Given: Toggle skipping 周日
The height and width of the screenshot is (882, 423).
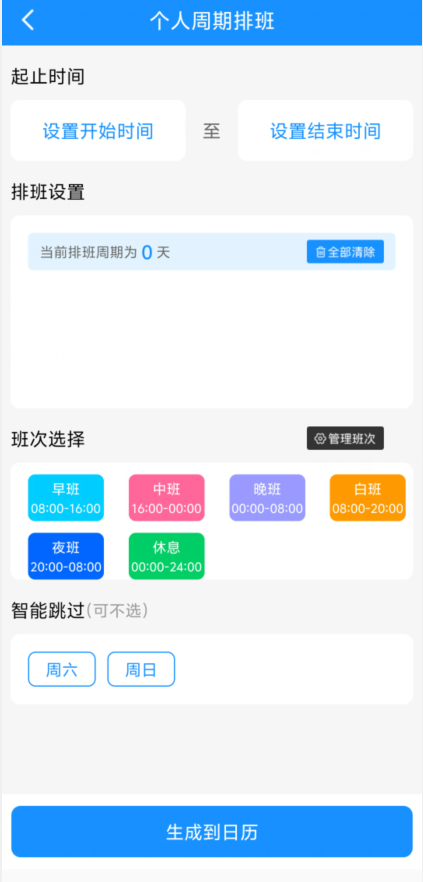Looking at the screenshot, I should click(141, 669).
